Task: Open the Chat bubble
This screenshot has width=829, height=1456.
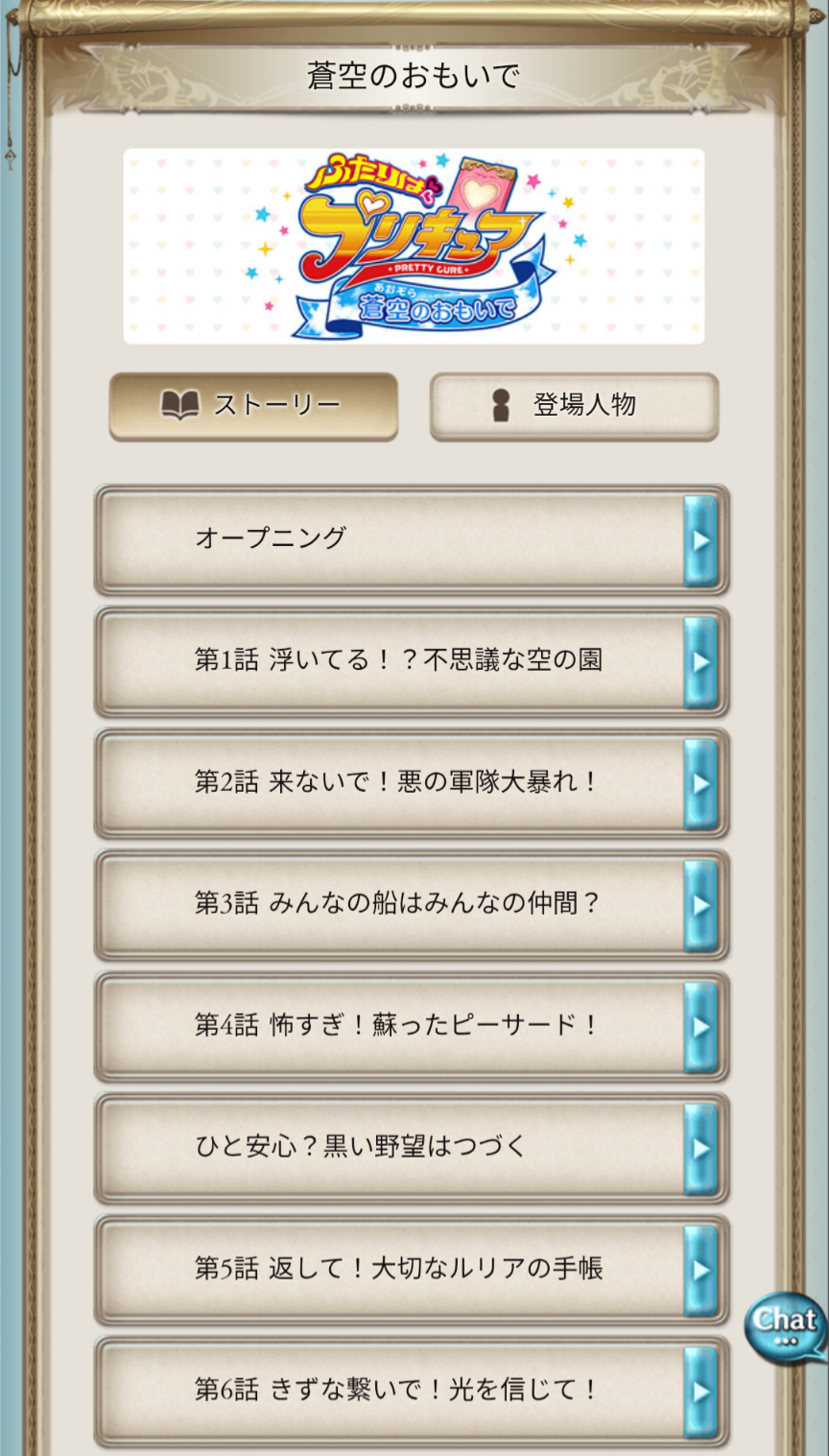Action: 786,1325
